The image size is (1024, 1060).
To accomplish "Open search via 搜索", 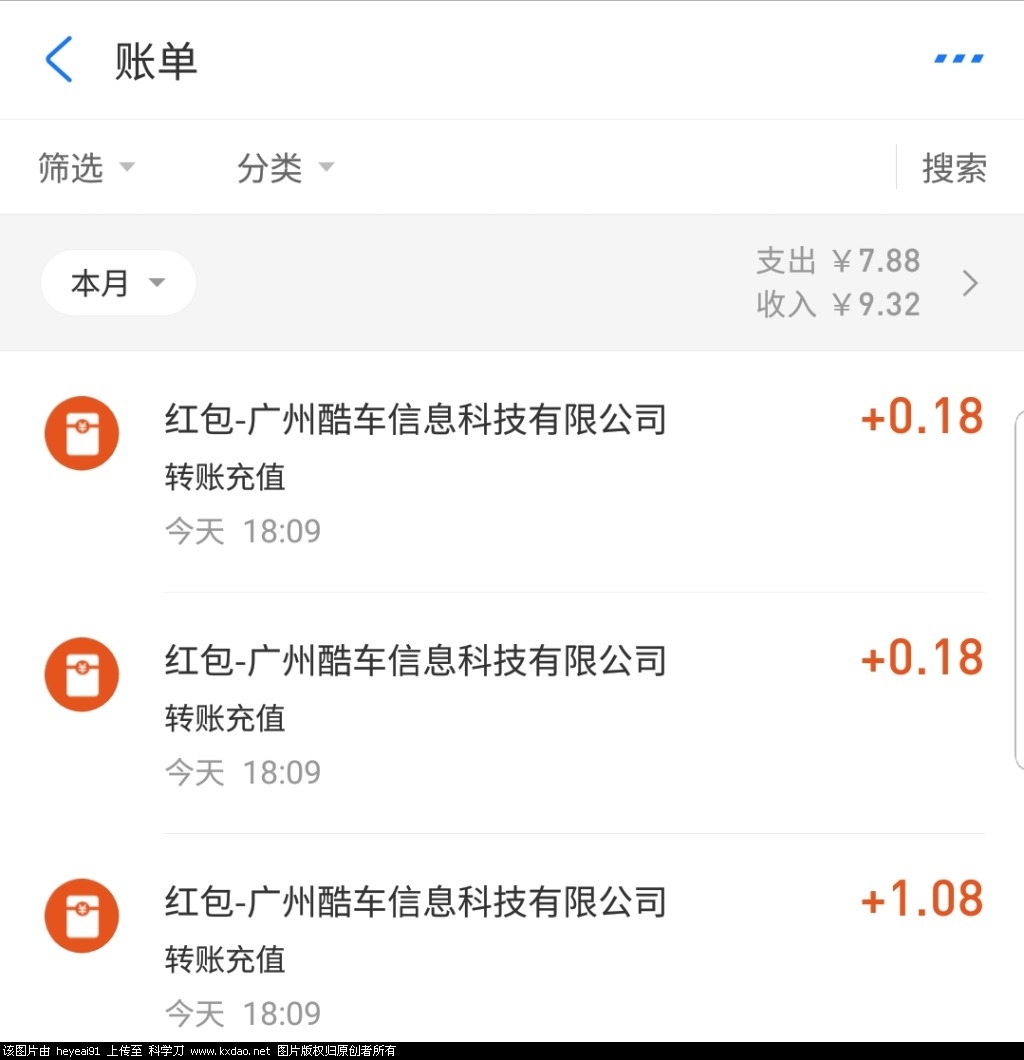I will 953,168.
